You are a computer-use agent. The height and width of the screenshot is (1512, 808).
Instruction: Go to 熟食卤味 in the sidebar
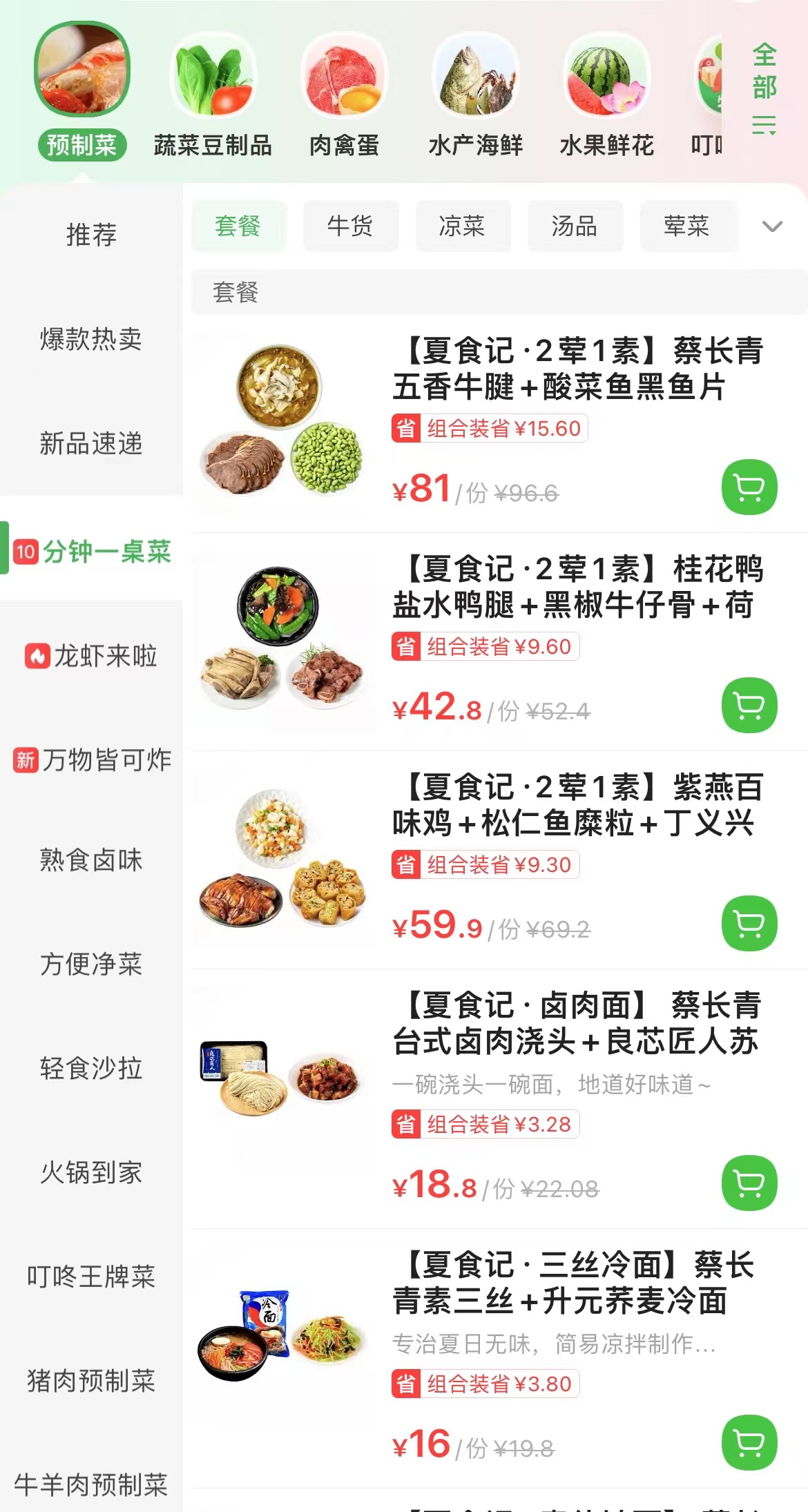[91, 860]
